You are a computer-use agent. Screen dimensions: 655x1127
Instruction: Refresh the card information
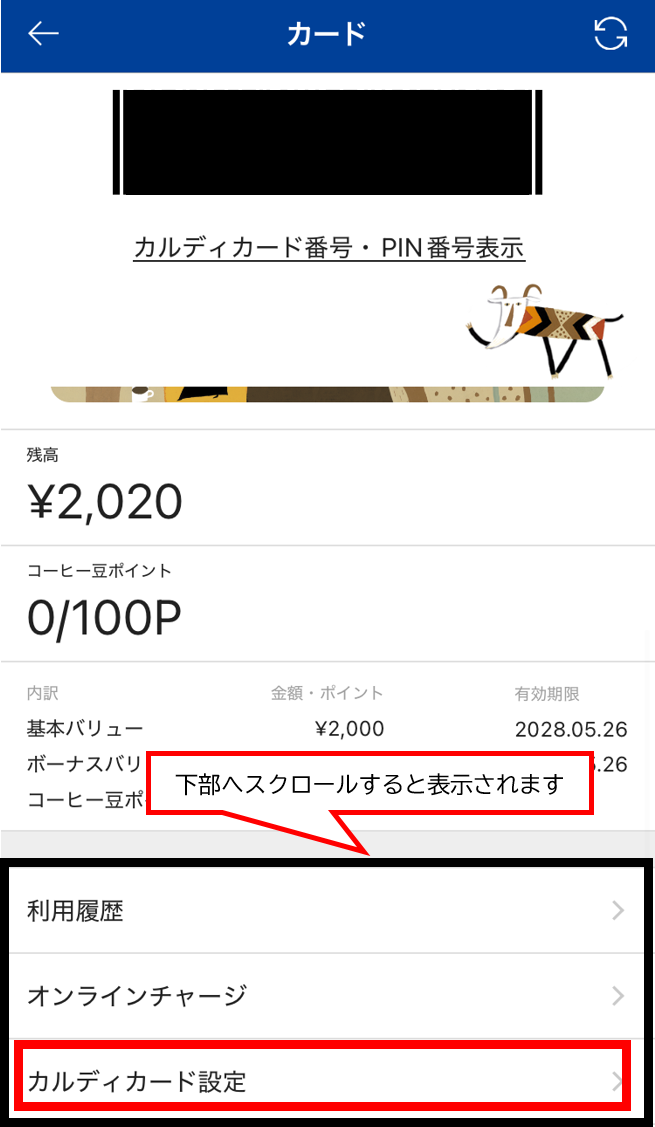coord(610,33)
